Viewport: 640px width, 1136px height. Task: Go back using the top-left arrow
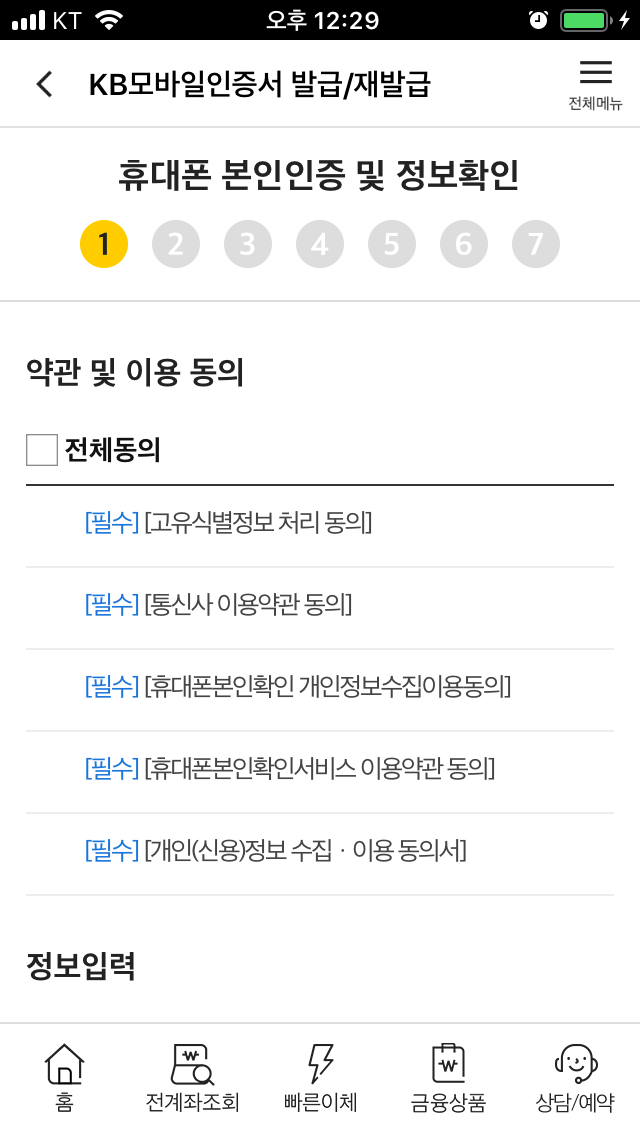[45, 84]
